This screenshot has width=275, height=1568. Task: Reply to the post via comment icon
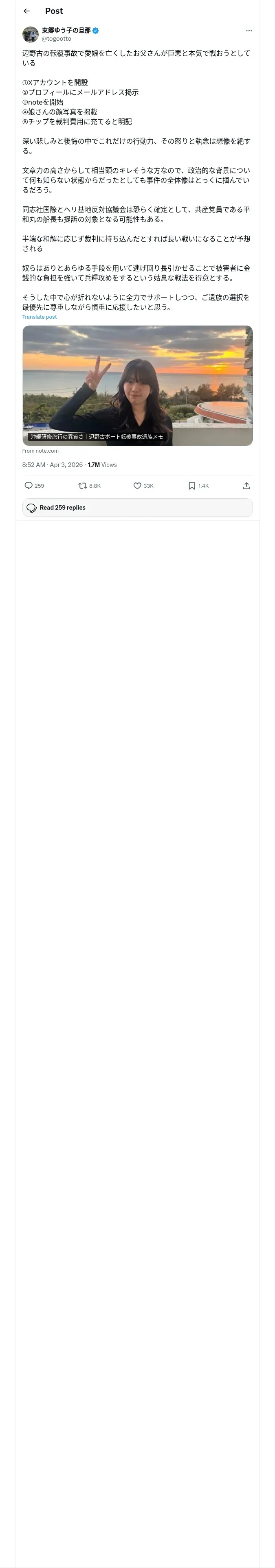coord(28,486)
